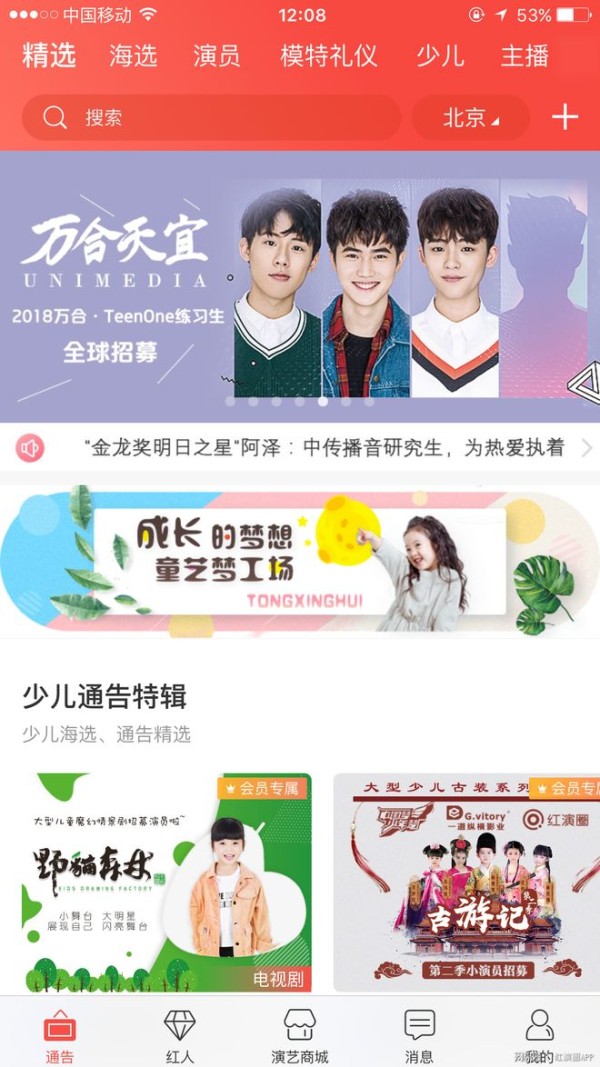Switch to the 红人 bottom tab
The image size is (600, 1067).
(x=180, y=1036)
